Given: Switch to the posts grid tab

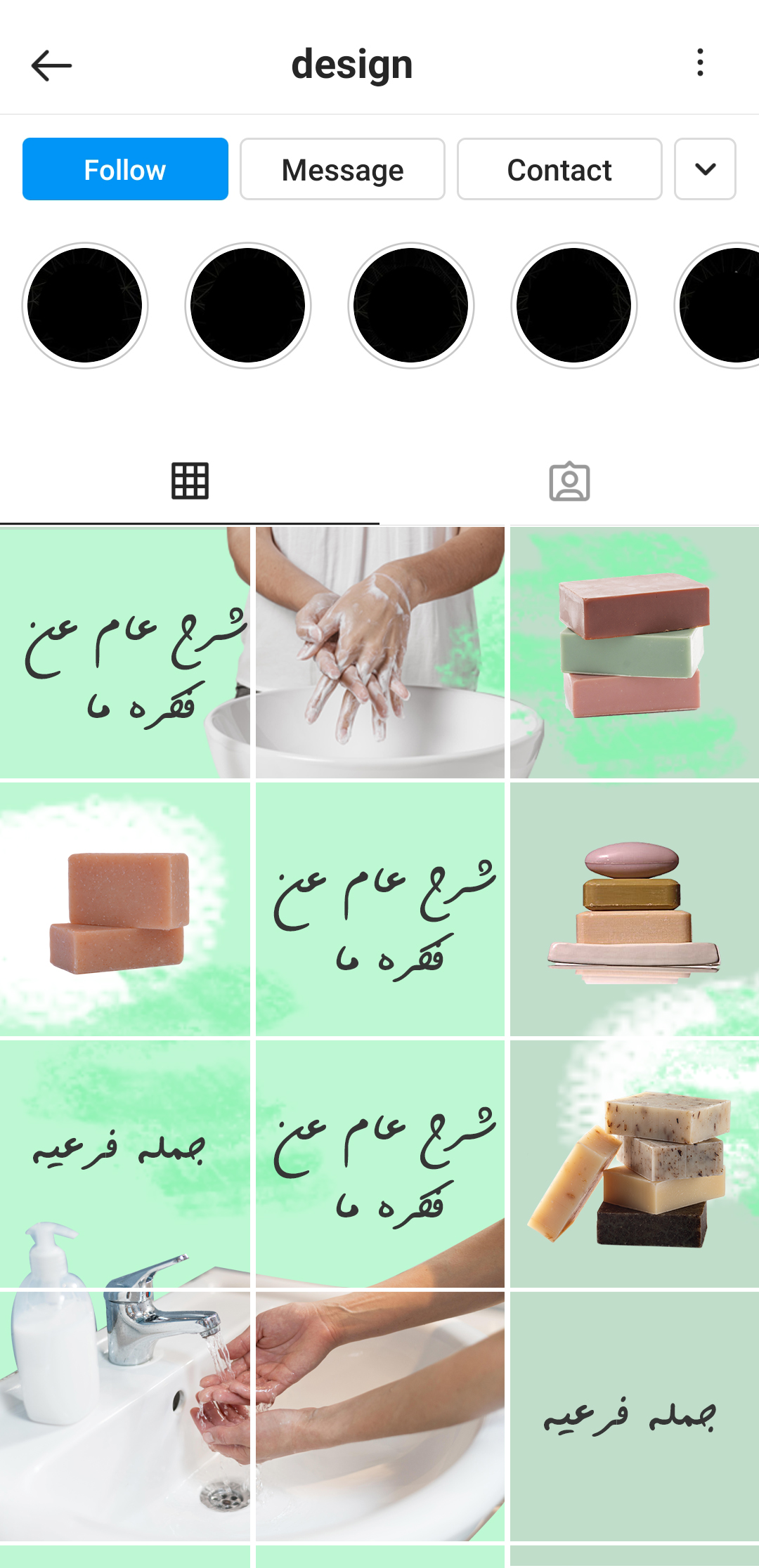Looking at the screenshot, I should [x=190, y=482].
